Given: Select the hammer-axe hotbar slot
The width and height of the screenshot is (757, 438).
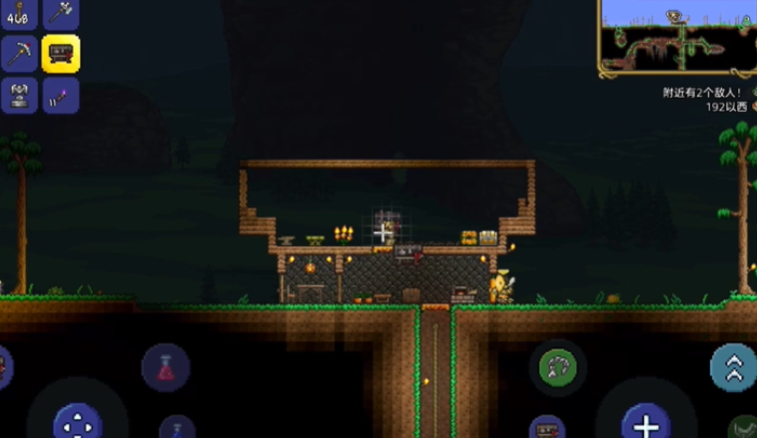Looking at the screenshot, I should (60, 13).
